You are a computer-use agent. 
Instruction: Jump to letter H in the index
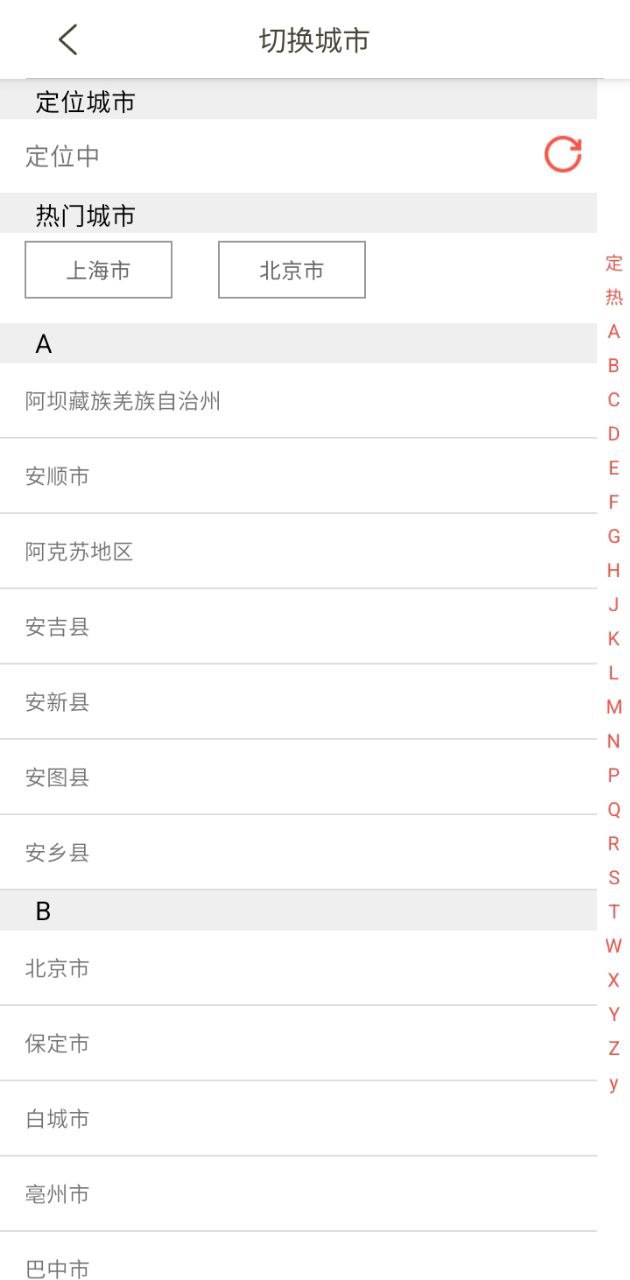(x=613, y=570)
